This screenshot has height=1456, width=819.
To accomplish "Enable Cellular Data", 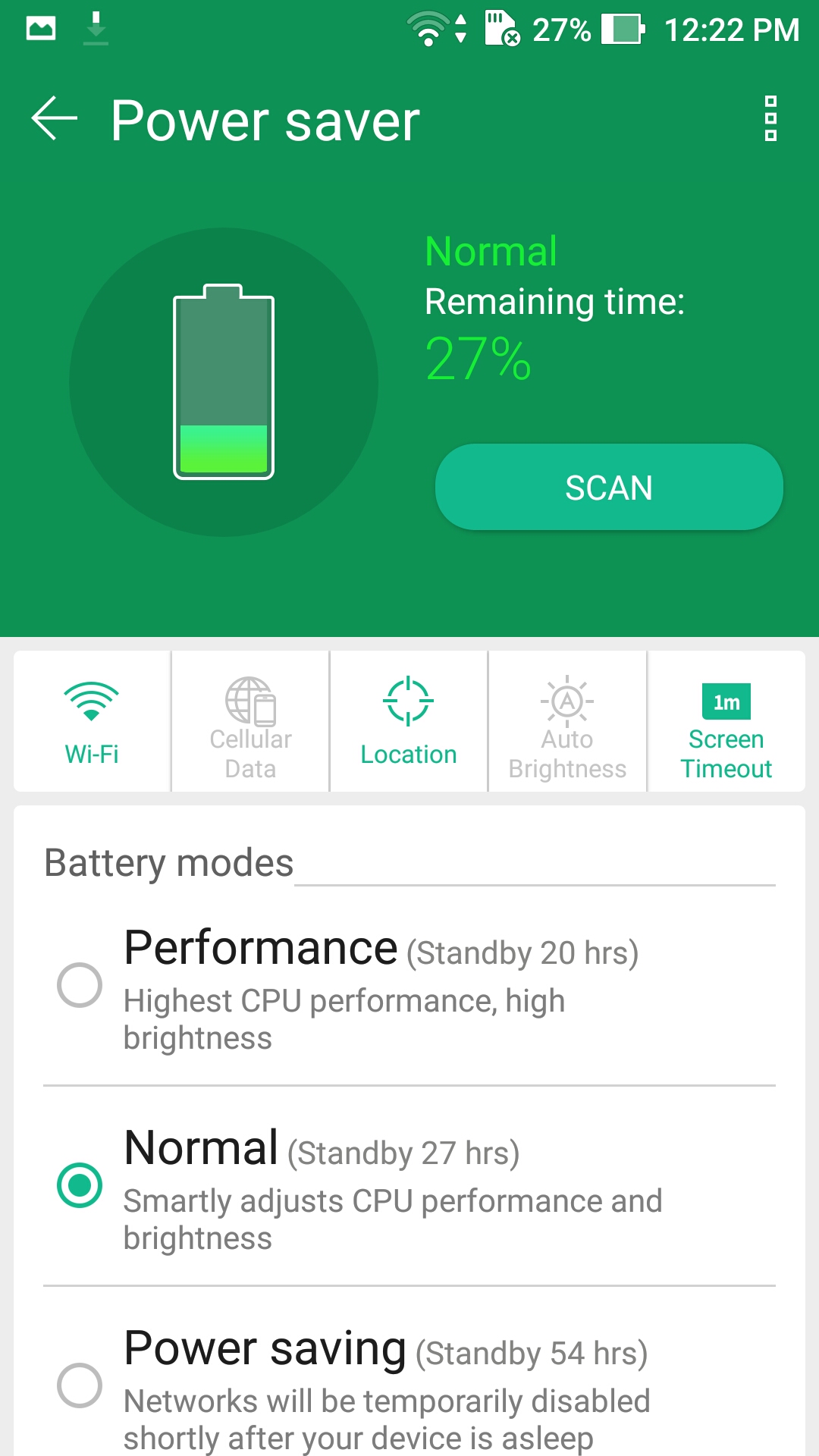I will point(250,721).
